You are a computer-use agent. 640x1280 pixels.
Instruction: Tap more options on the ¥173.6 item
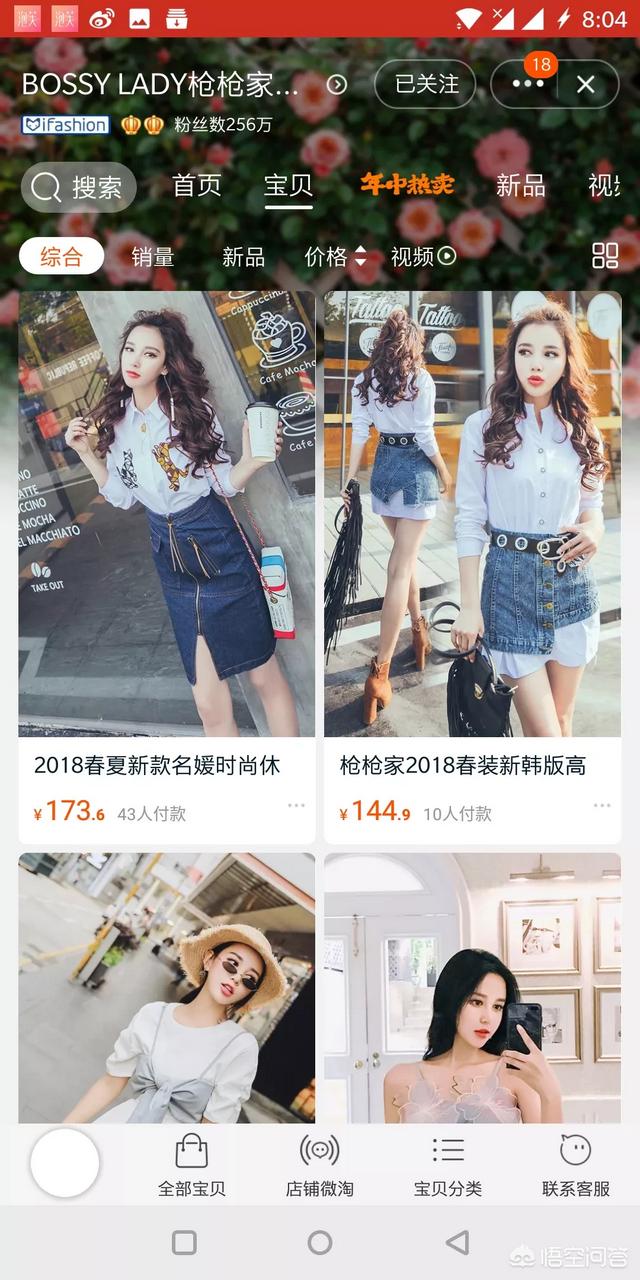[x=296, y=805]
